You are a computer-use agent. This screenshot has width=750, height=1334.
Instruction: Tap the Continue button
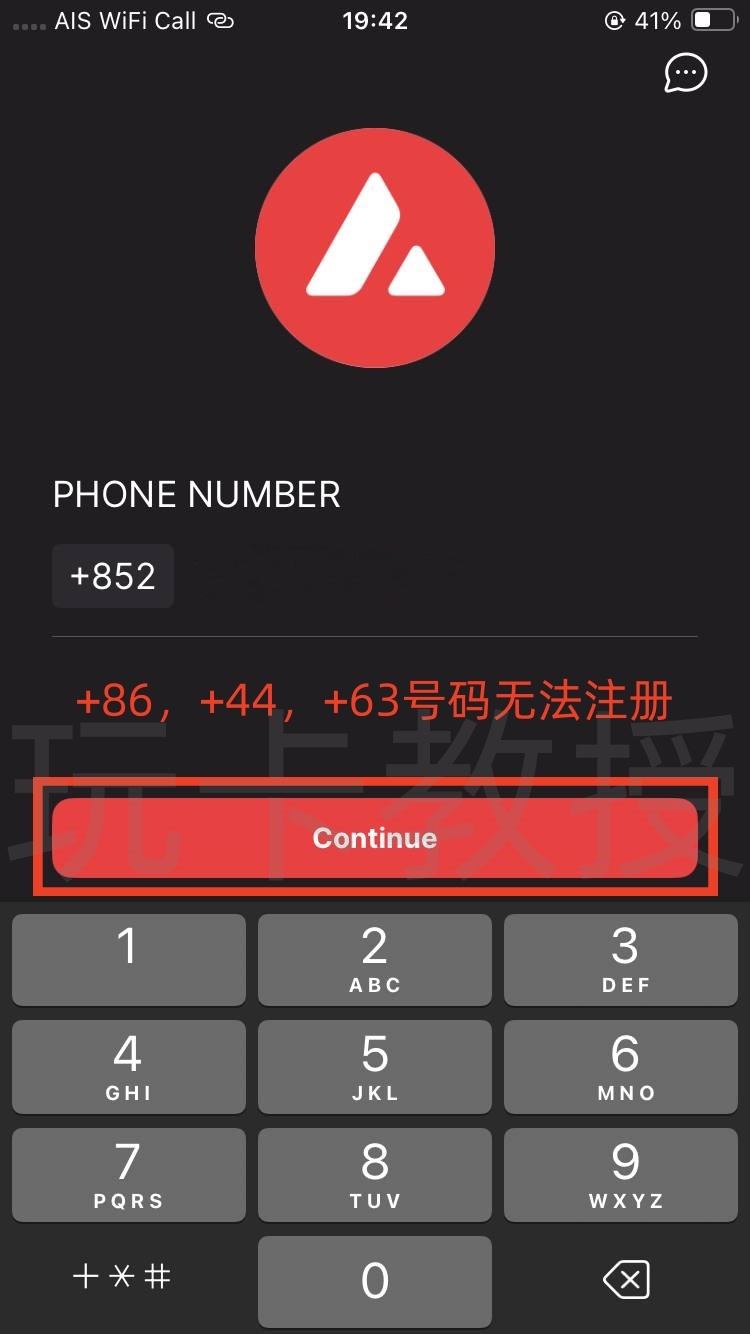click(375, 838)
